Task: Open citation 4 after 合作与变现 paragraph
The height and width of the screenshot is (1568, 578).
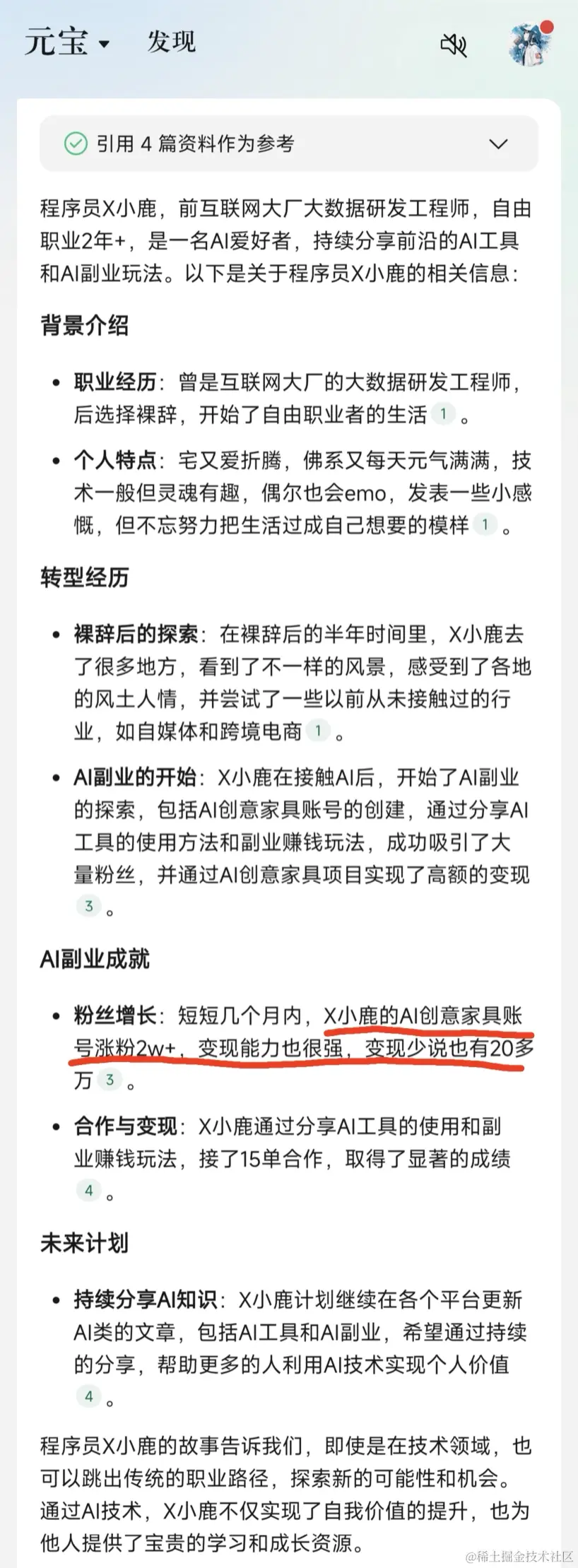Action: (x=89, y=1191)
